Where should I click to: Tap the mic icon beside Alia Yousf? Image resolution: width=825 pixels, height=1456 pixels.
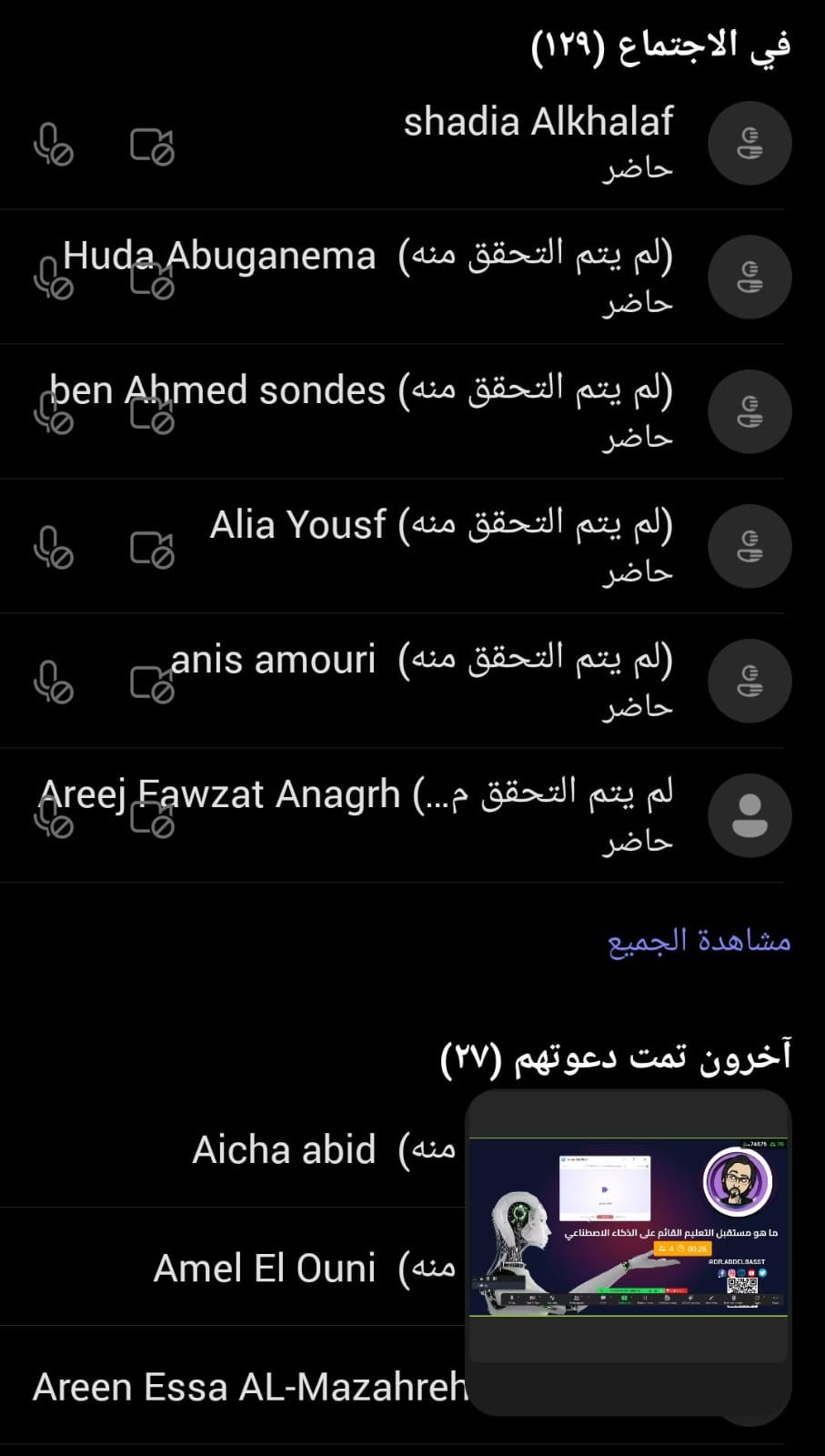[x=54, y=548]
